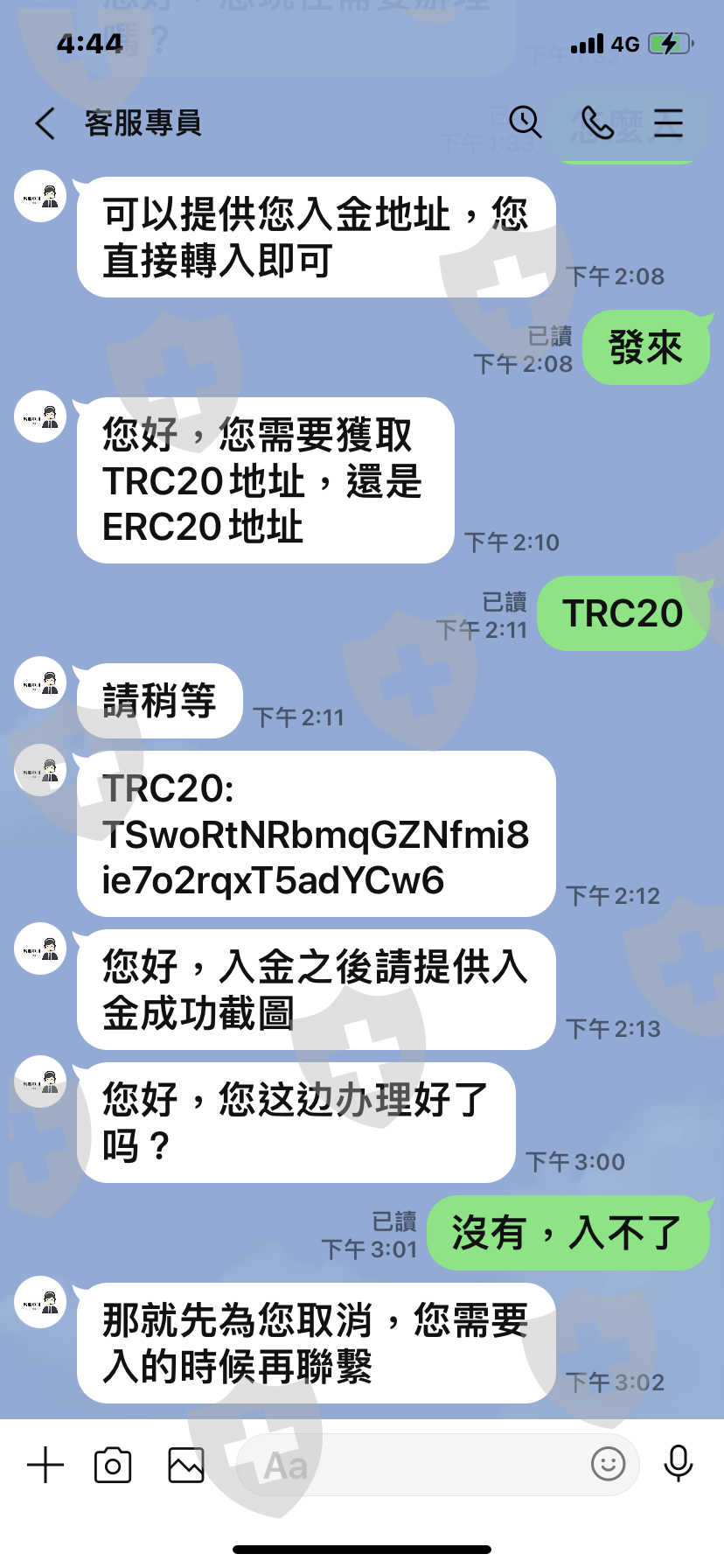Open the camera to take a photo
This screenshot has width=724, height=1568.
click(113, 1465)
